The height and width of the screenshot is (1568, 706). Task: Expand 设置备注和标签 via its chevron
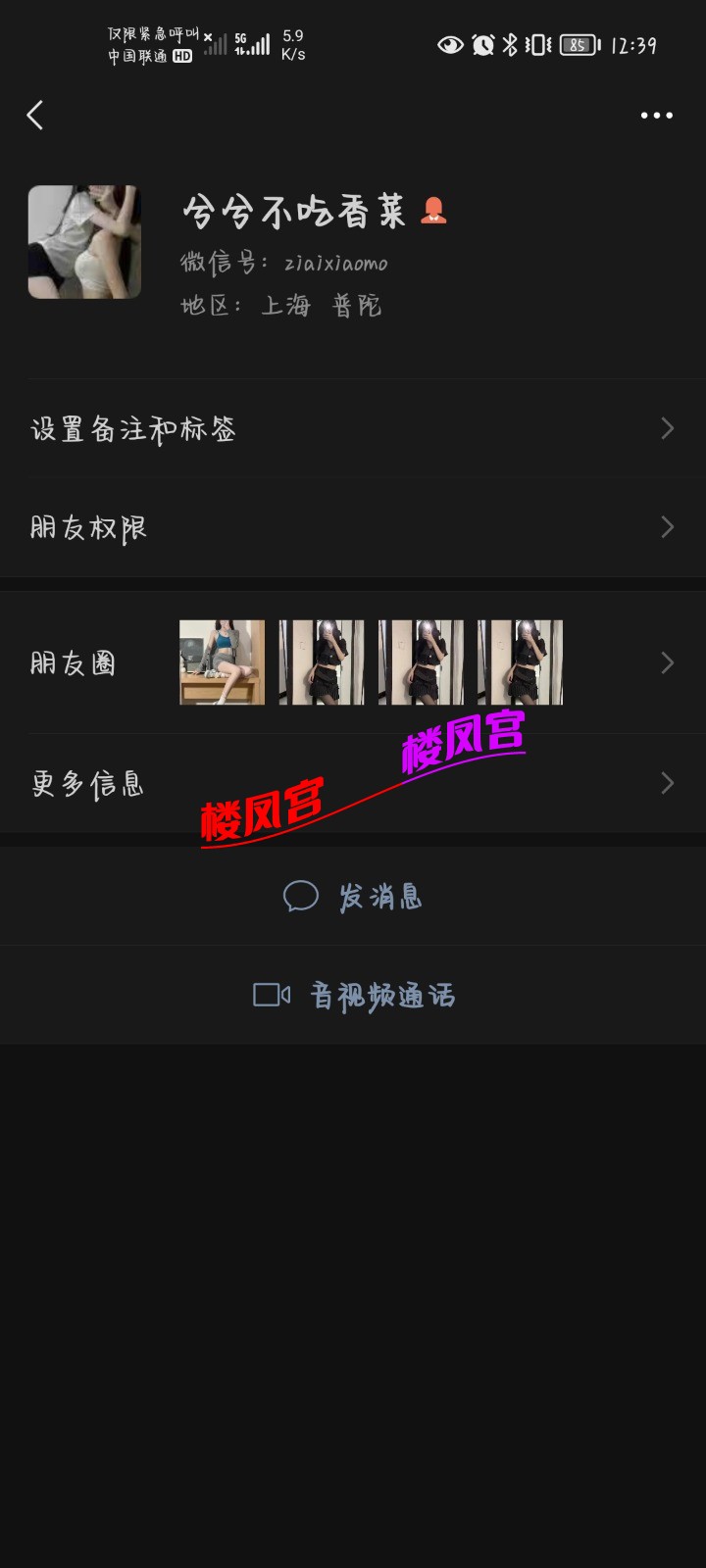668,429
